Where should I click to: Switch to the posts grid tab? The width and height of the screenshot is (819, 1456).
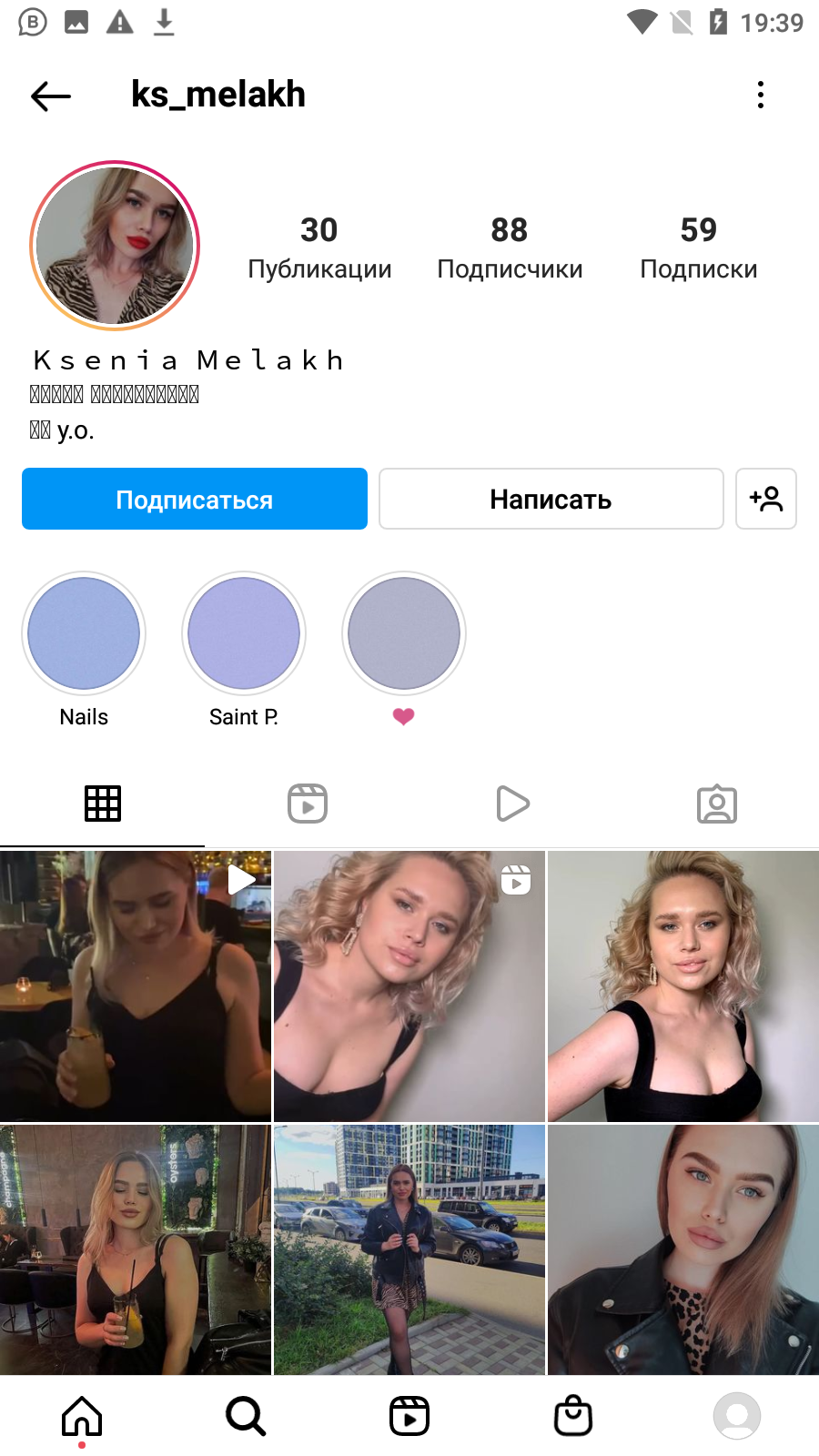click(x=103, y=804)
